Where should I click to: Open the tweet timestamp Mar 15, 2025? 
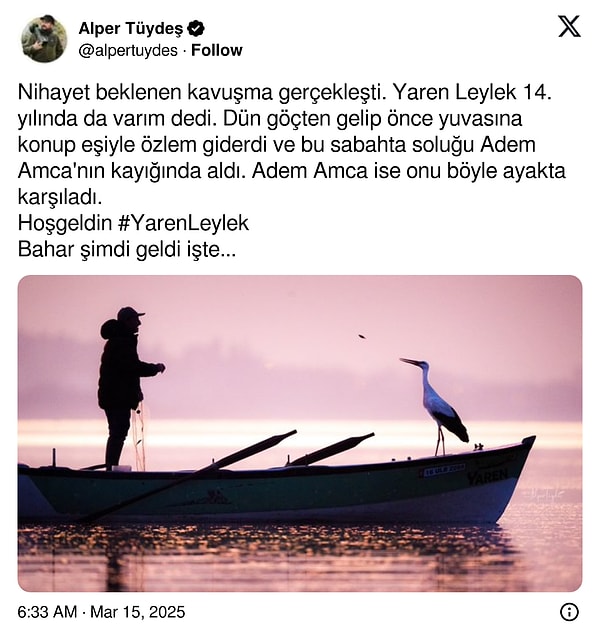click(101, 612)
